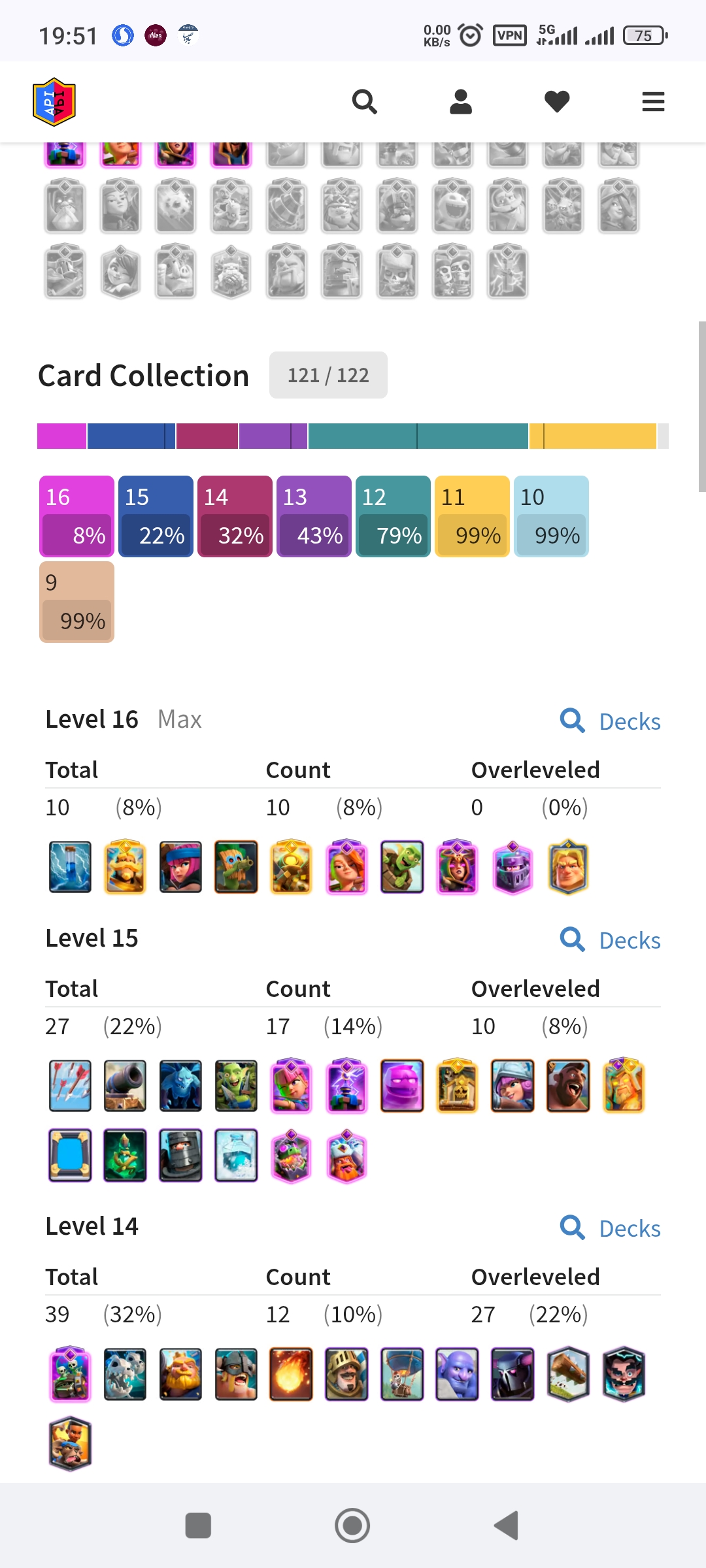Screen dimensions: 706x1568
Task: Select the level 11 tile showing 99%
Action: pyautogui.click(x=472, y=516)
